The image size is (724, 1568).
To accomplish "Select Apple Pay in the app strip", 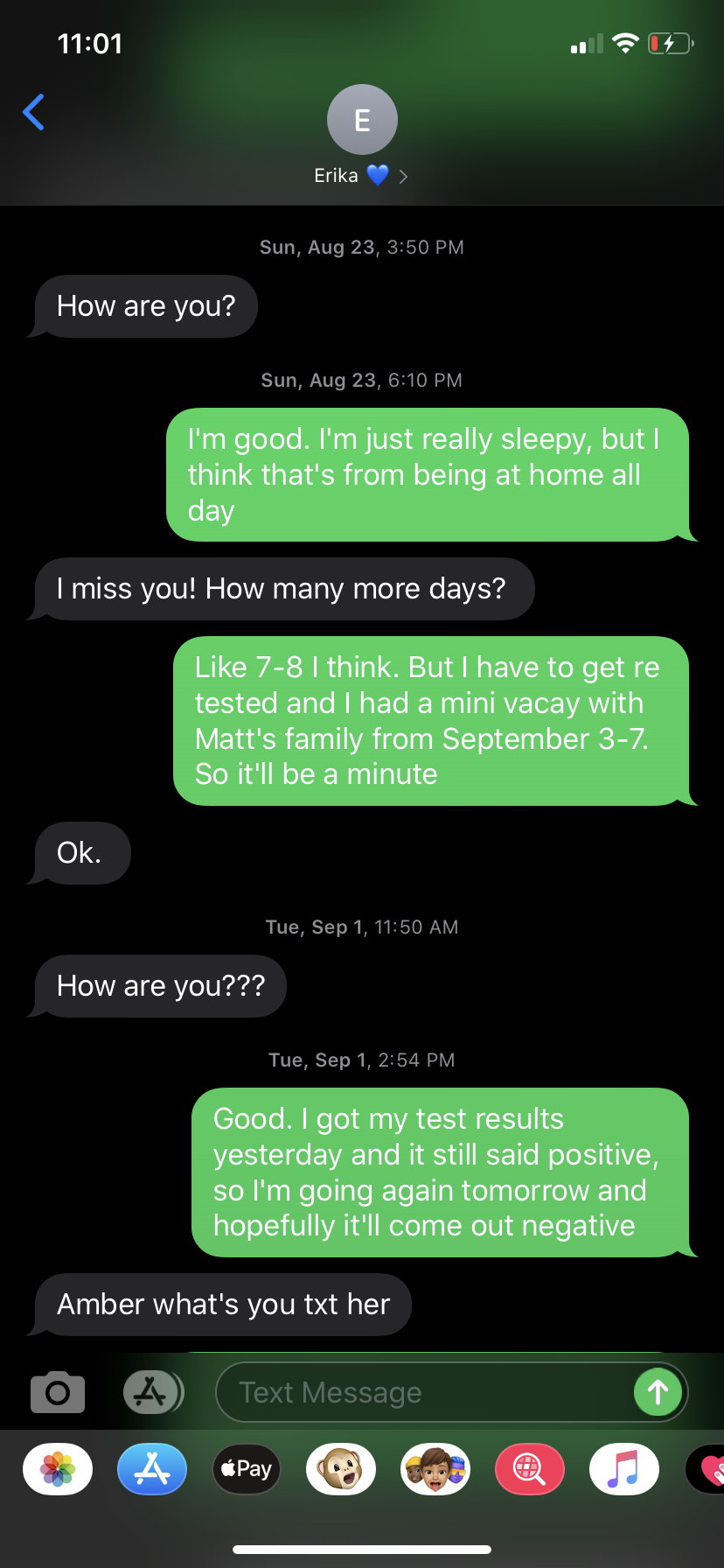I will (x=247, y=1469).
